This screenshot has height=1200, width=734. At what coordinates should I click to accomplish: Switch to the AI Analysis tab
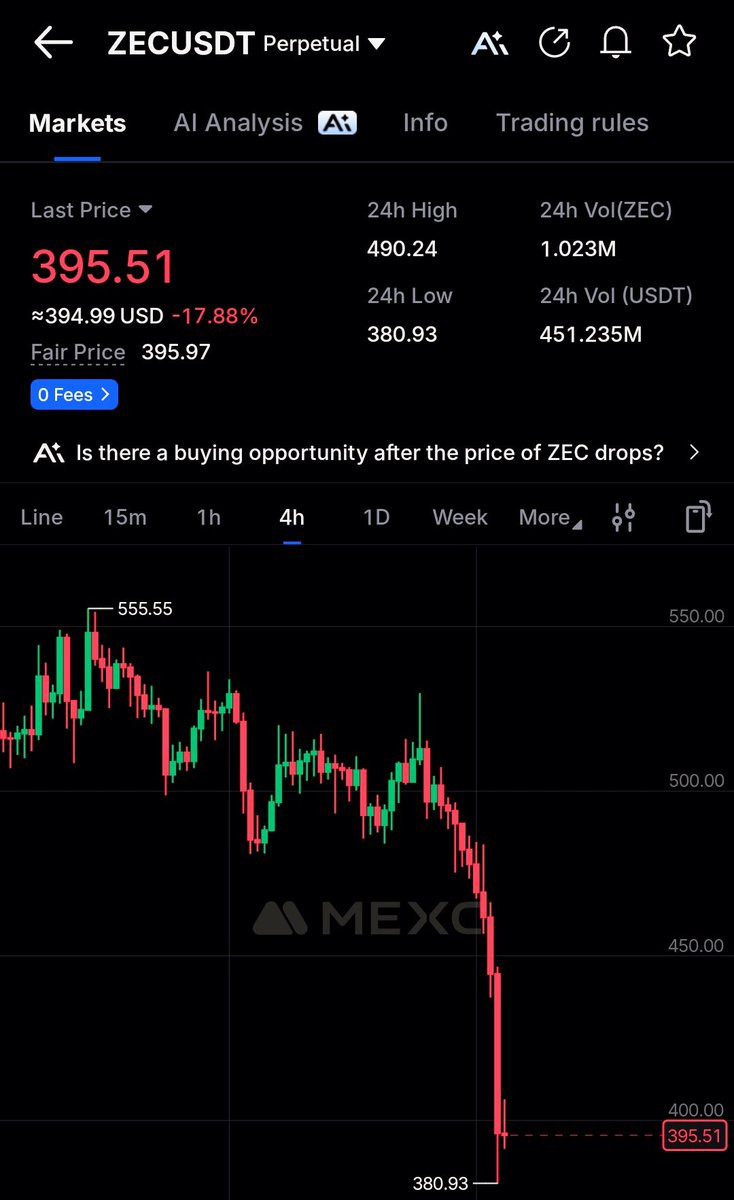[x=264, y=123]
